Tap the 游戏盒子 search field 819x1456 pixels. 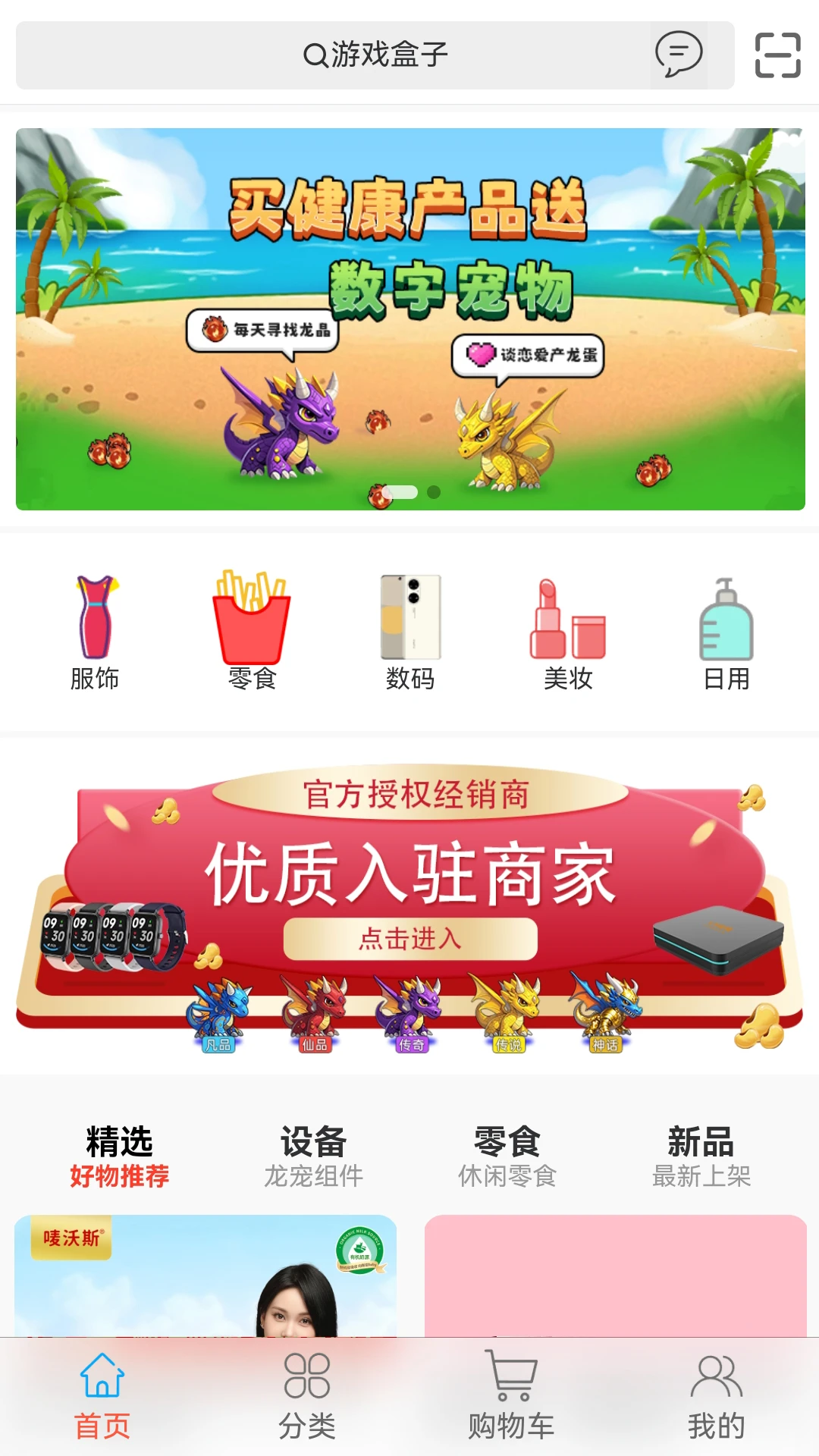(x=377, y=55)
